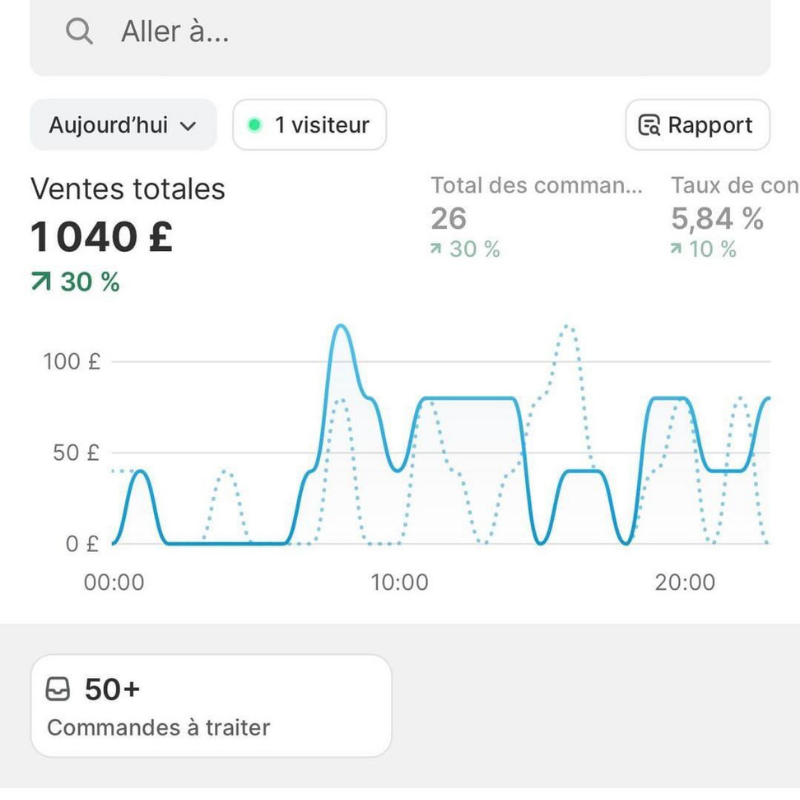This screenshot has height=800, width=800.
Task: Open the Rapport button
Action: click(x=697, y=125)
